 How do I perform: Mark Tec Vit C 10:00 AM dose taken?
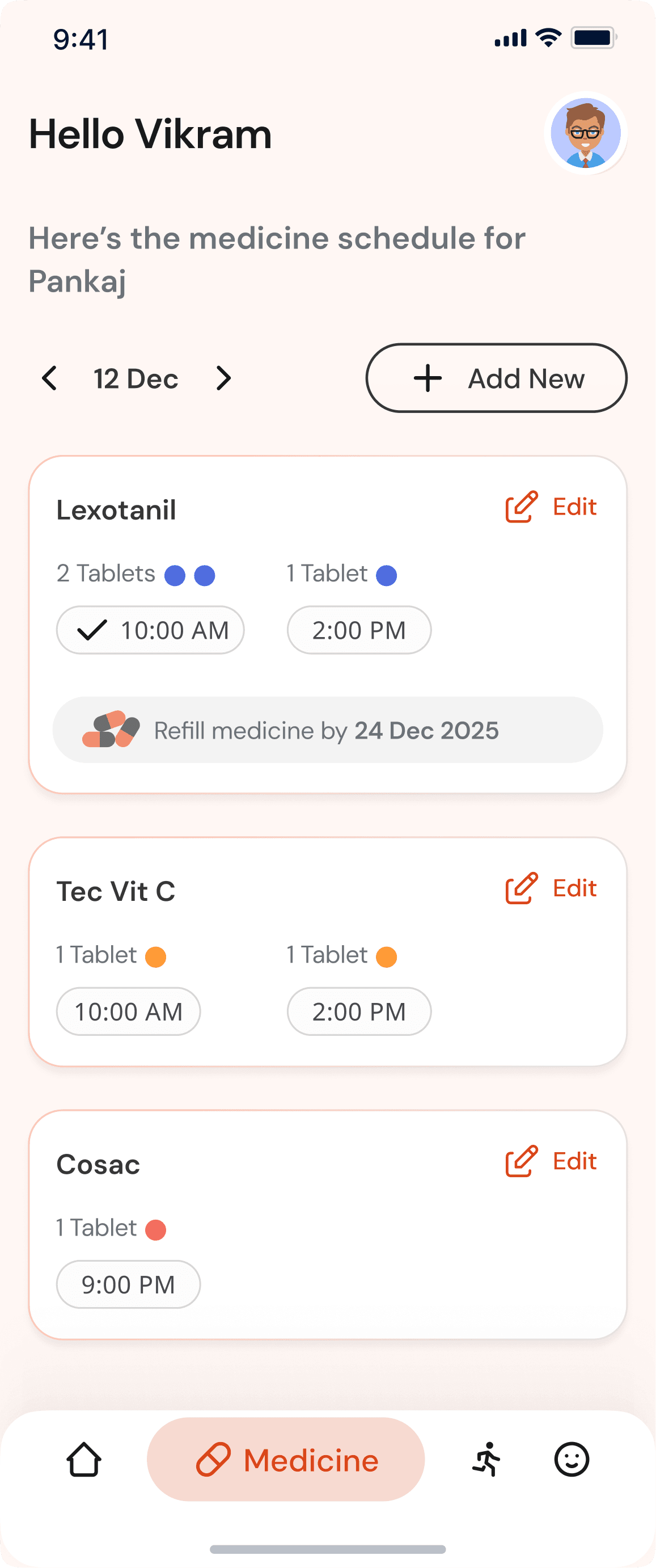tap(128, 1011)
